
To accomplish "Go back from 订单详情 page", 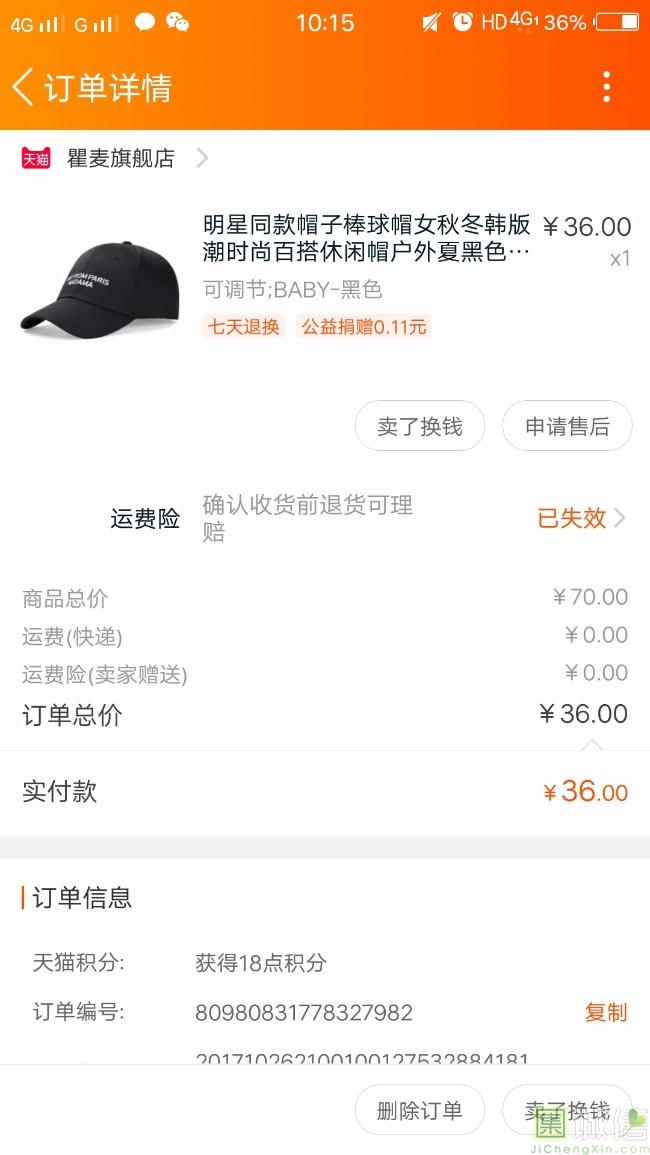I will [x=24, y=87].
